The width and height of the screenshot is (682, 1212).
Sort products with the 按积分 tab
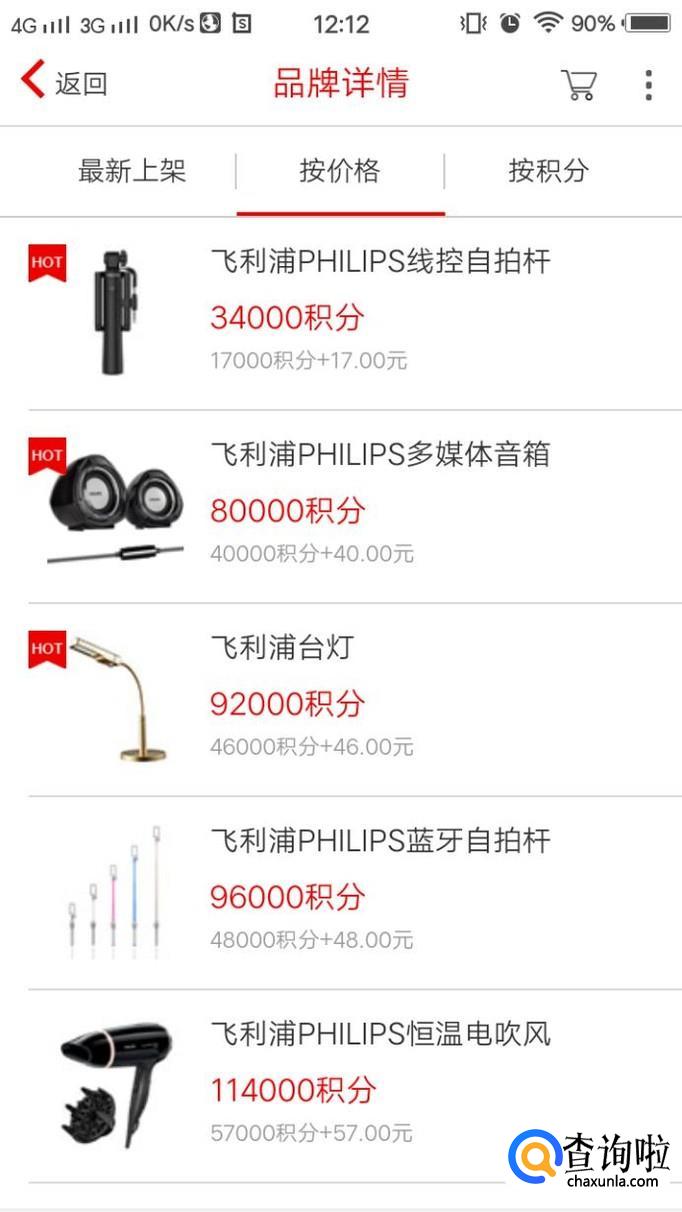(548, 171)
